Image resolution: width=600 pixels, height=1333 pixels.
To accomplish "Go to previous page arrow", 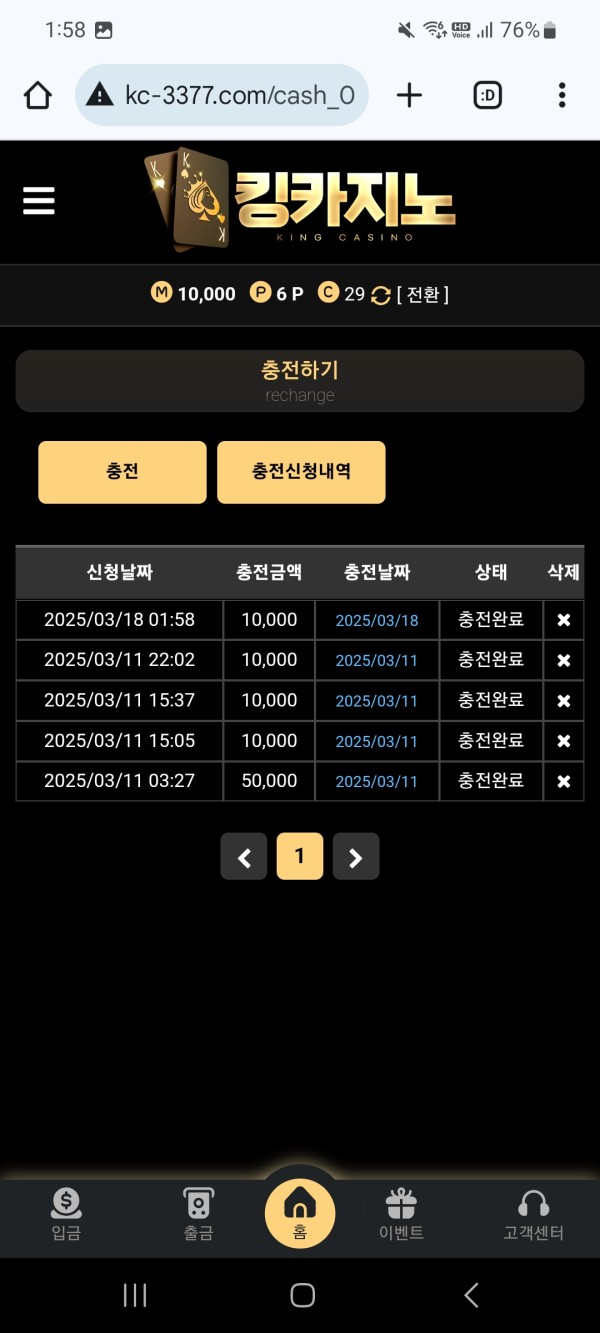I will click(244, 857).
